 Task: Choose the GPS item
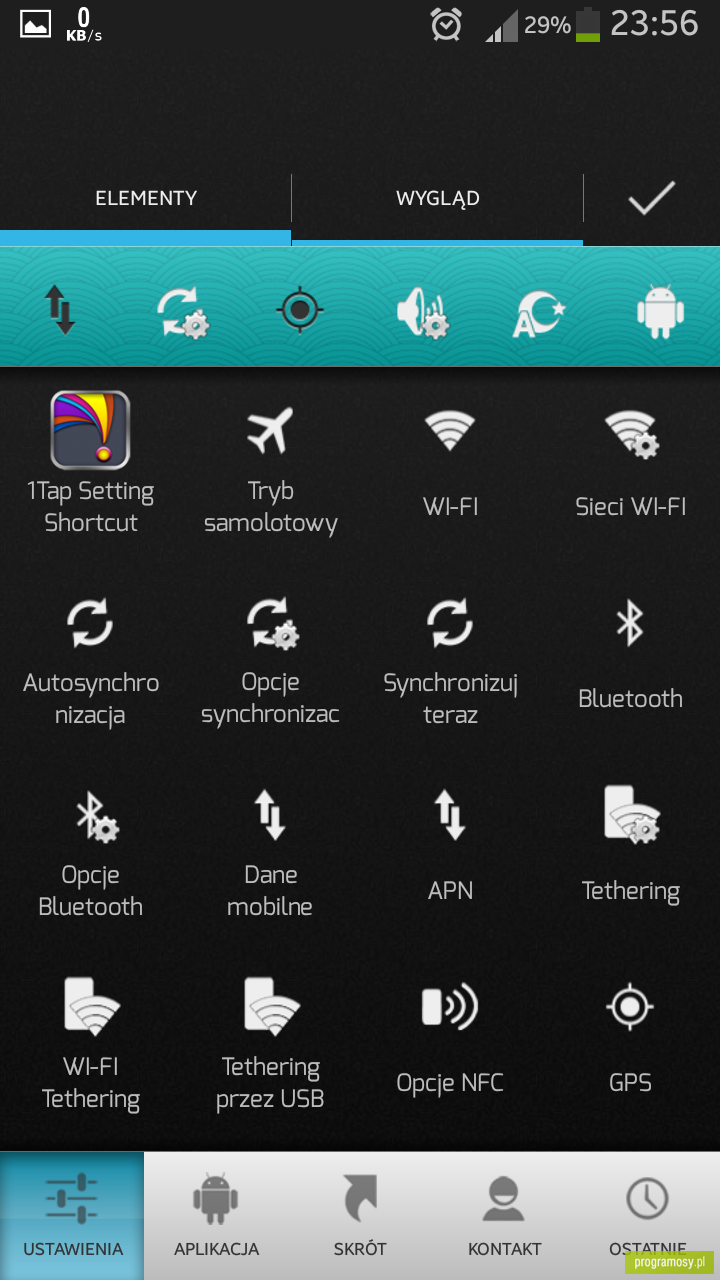[630, 1041]
